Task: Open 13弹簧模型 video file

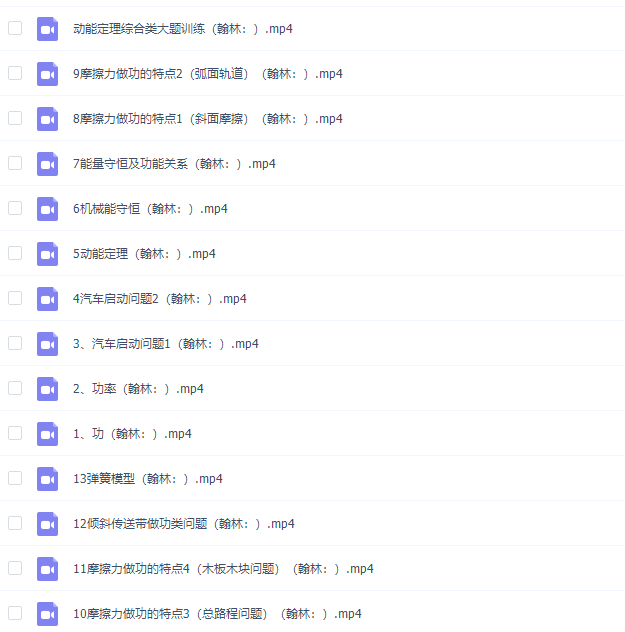Action: coord(148,479)
